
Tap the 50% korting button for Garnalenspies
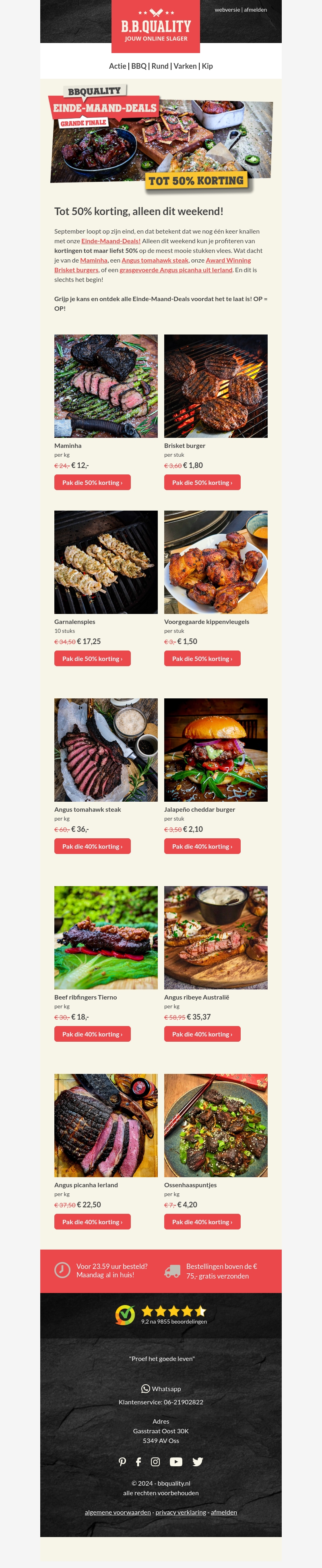(92, 659)
